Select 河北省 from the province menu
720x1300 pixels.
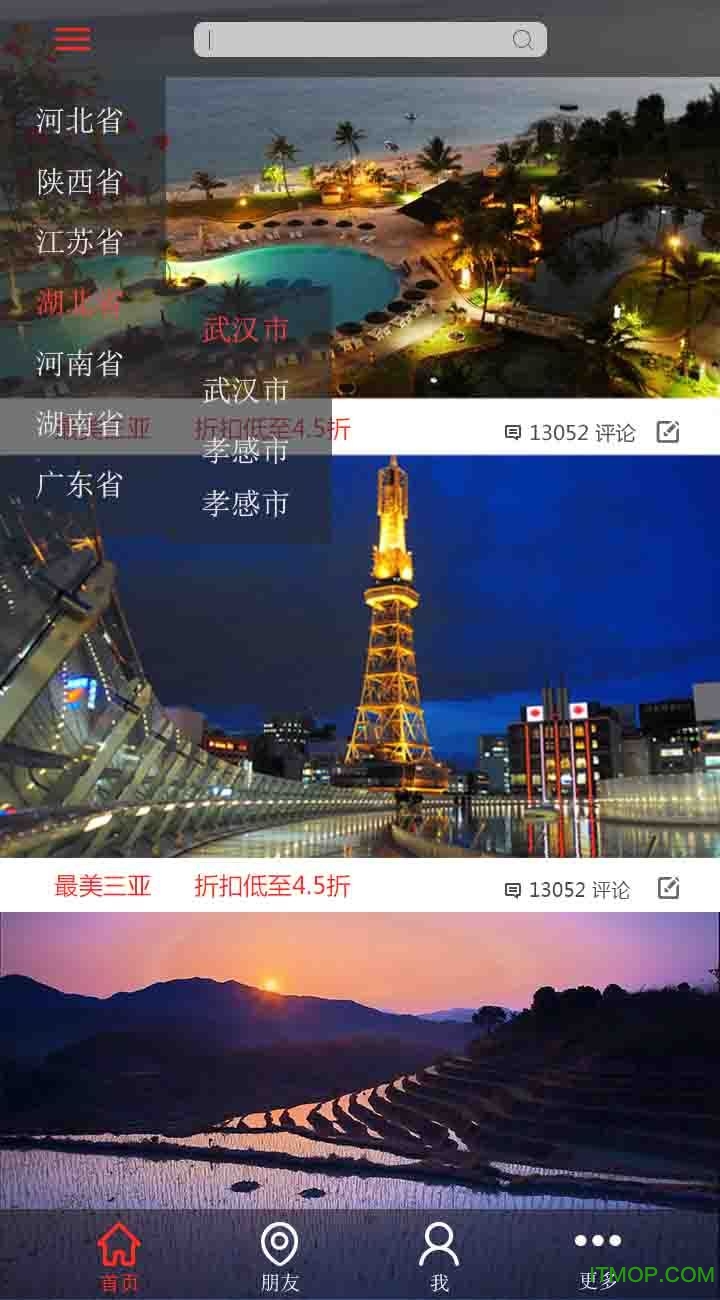coord(79,123)
